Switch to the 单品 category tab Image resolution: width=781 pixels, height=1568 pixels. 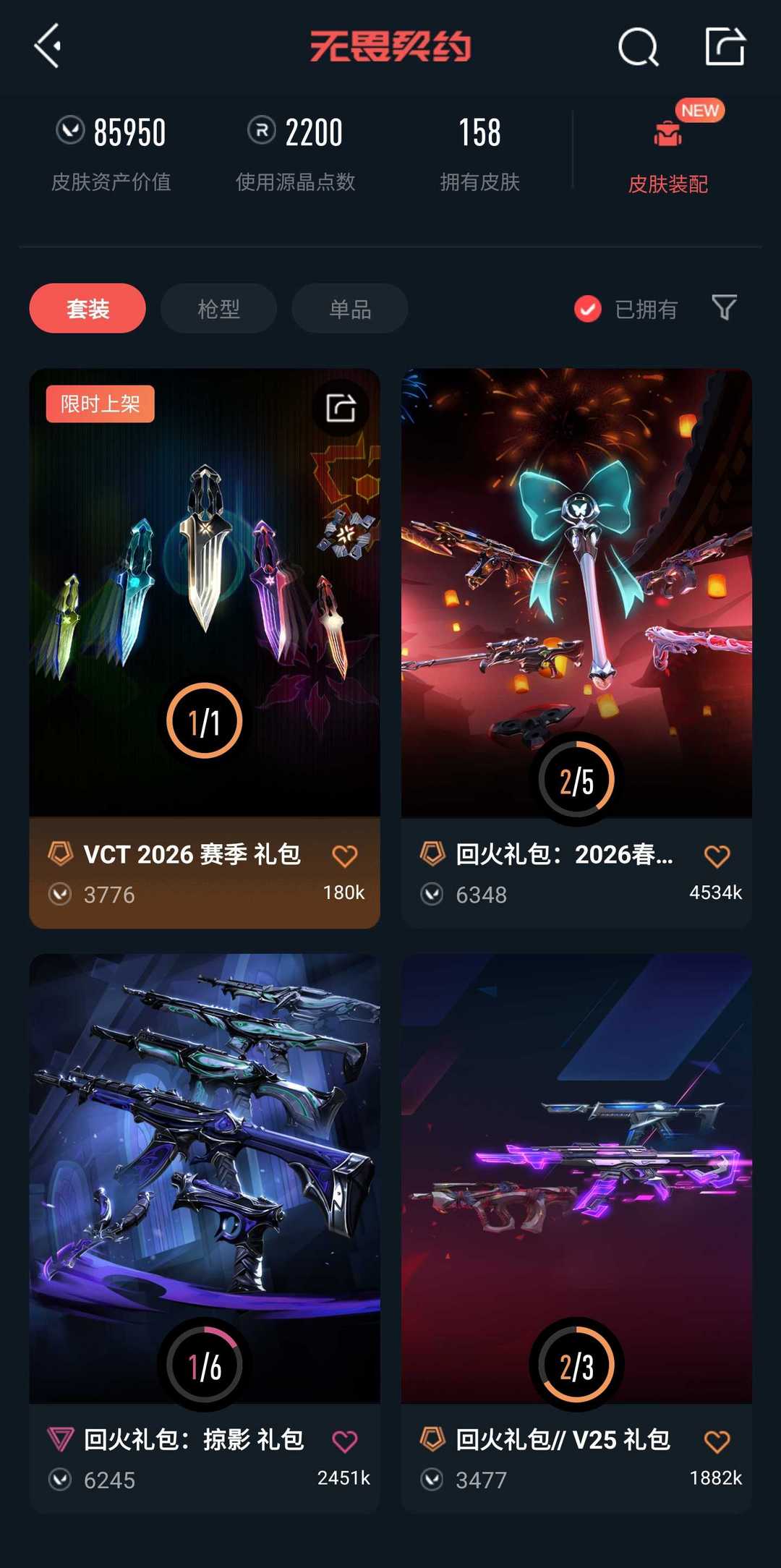click(x=349, y=308)
